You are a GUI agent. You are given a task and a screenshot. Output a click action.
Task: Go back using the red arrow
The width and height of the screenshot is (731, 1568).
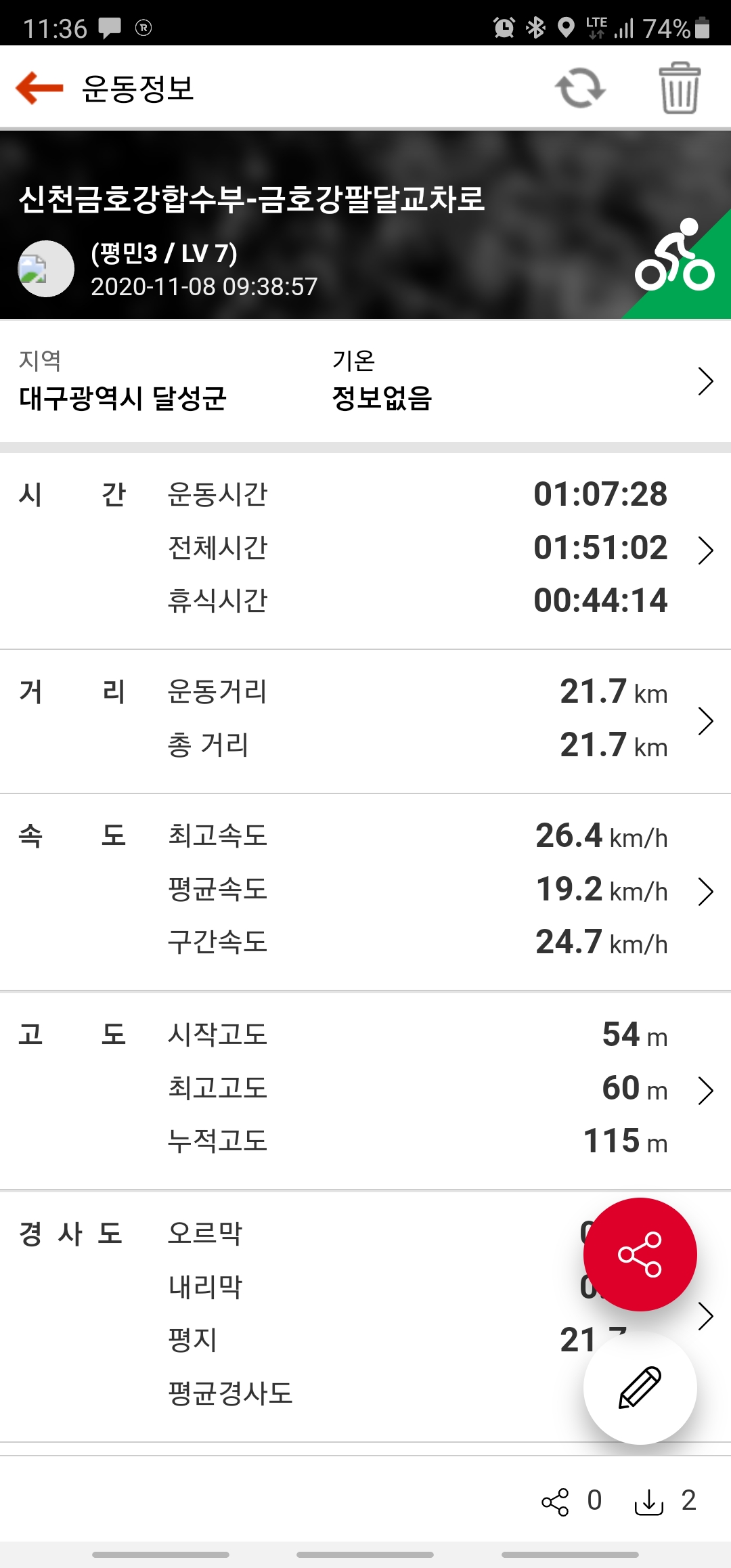click(x=39, y=88)
